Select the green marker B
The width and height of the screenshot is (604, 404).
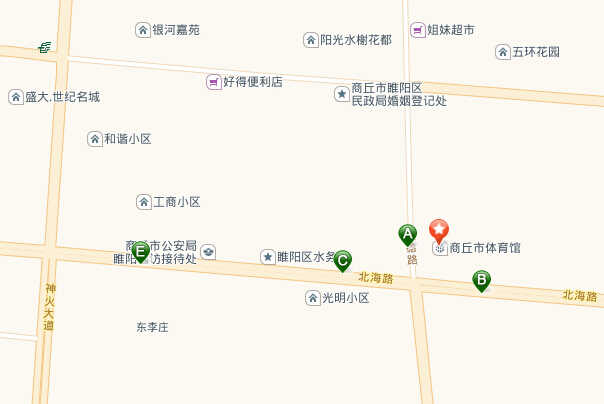pyautogui.click(x=481, y=280)
